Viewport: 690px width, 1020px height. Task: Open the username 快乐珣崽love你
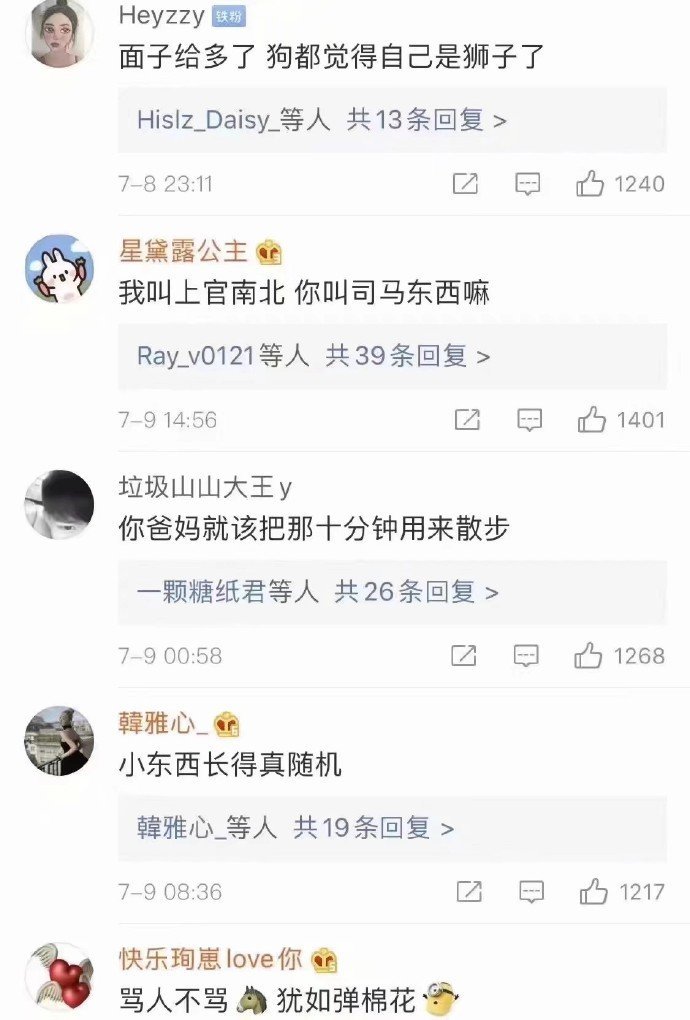pyautogui.click(x=210, y=960)
